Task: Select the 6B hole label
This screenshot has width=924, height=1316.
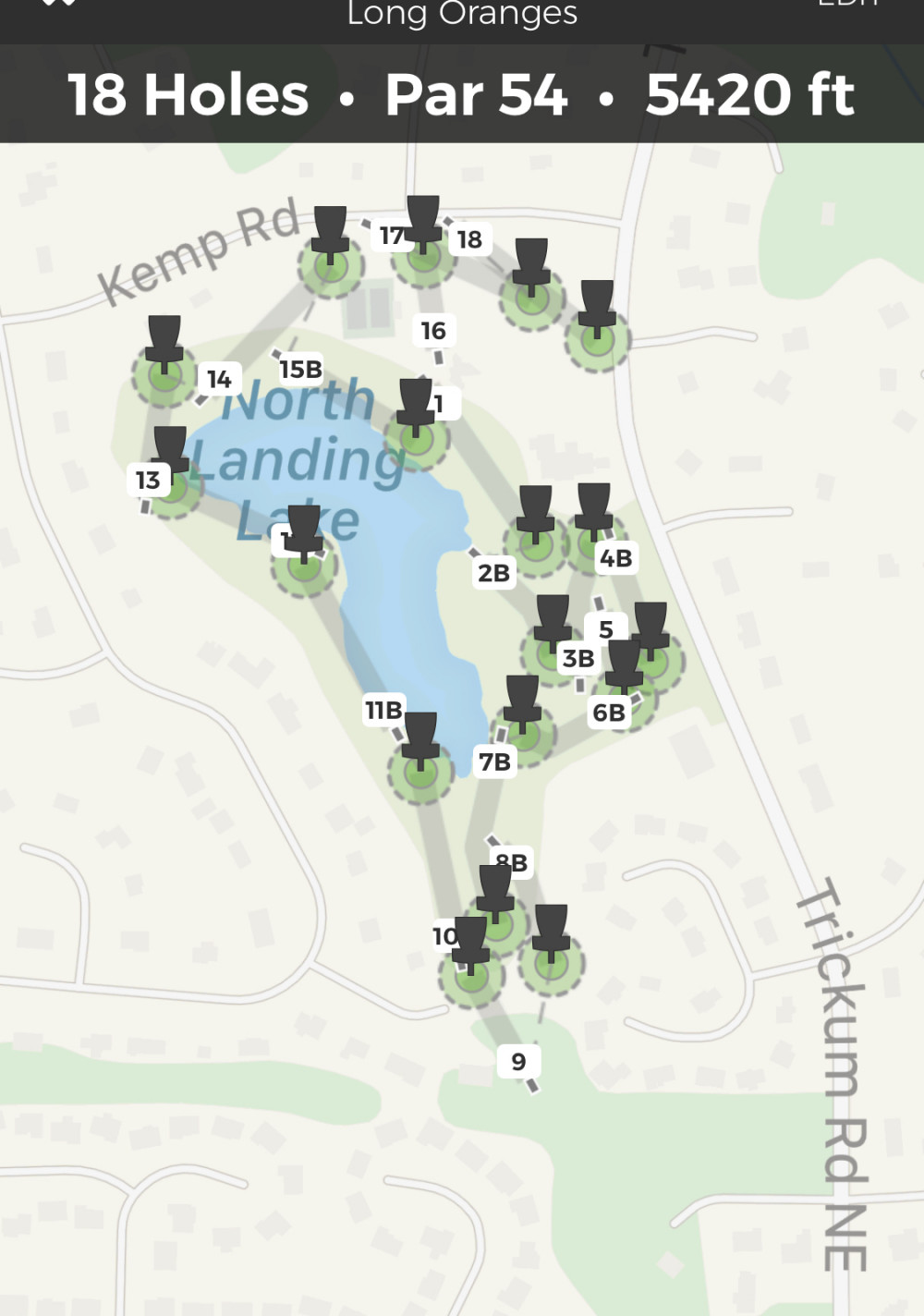Action: pos(609,713)
